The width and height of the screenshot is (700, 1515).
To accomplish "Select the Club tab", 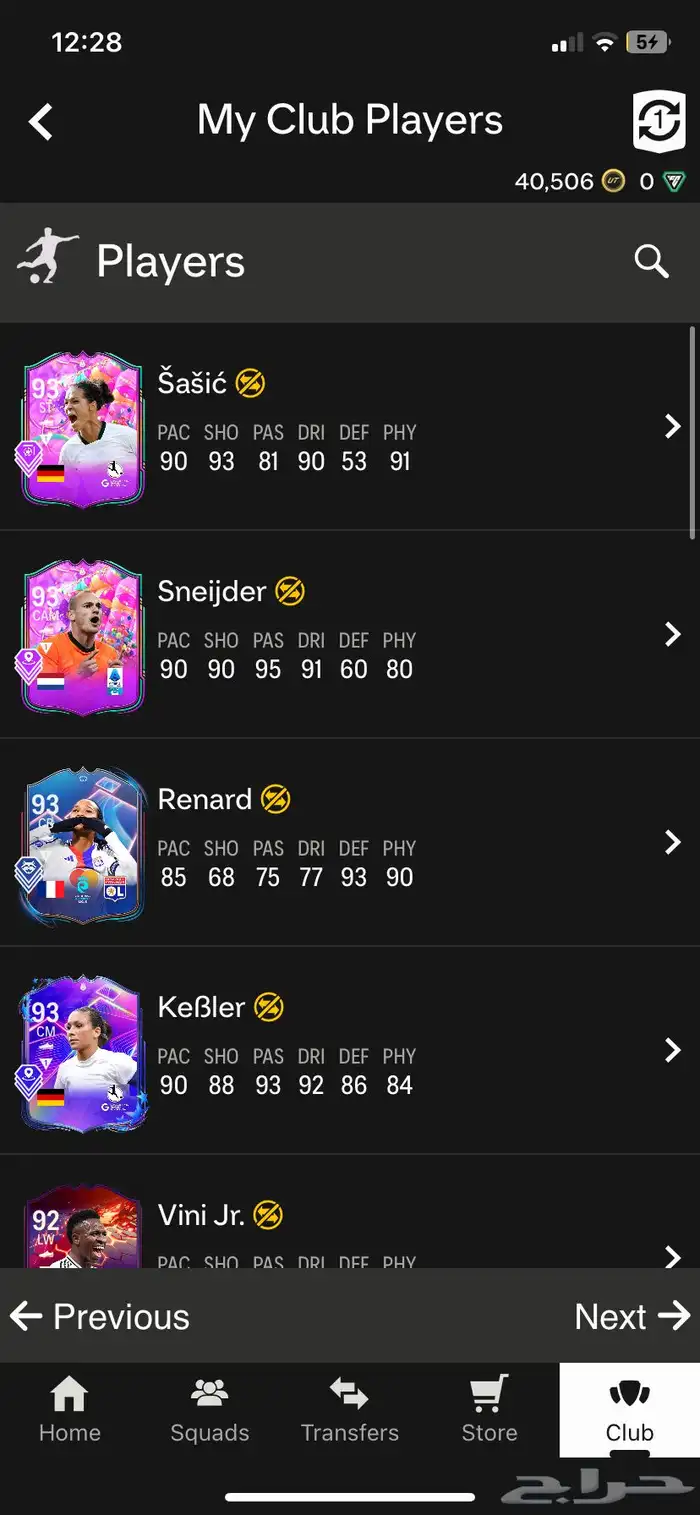I will (629, 1410).
